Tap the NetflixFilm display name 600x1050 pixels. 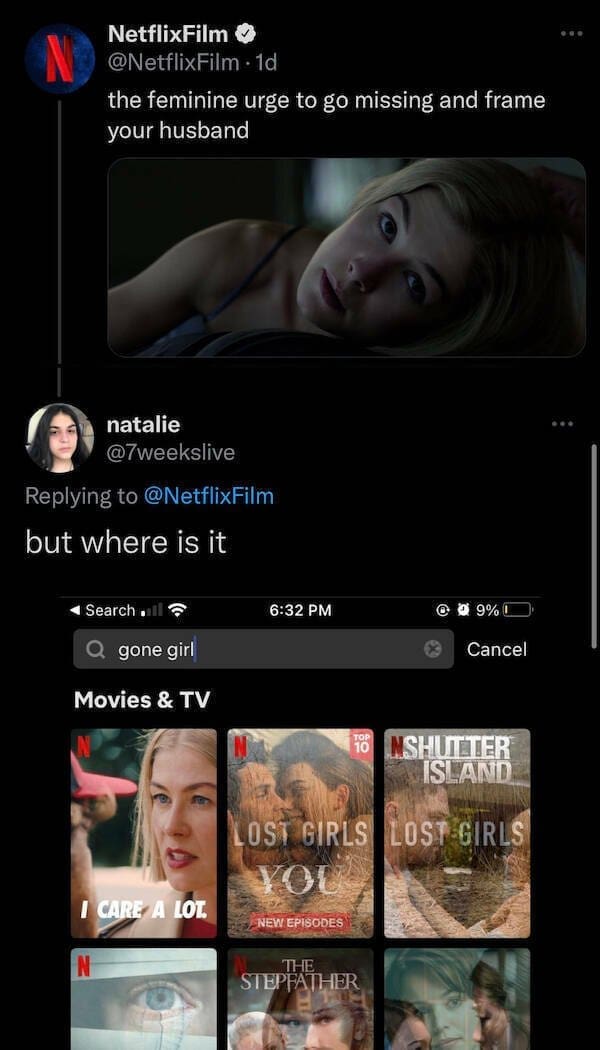pyautogui.click(x=168, y=34)
